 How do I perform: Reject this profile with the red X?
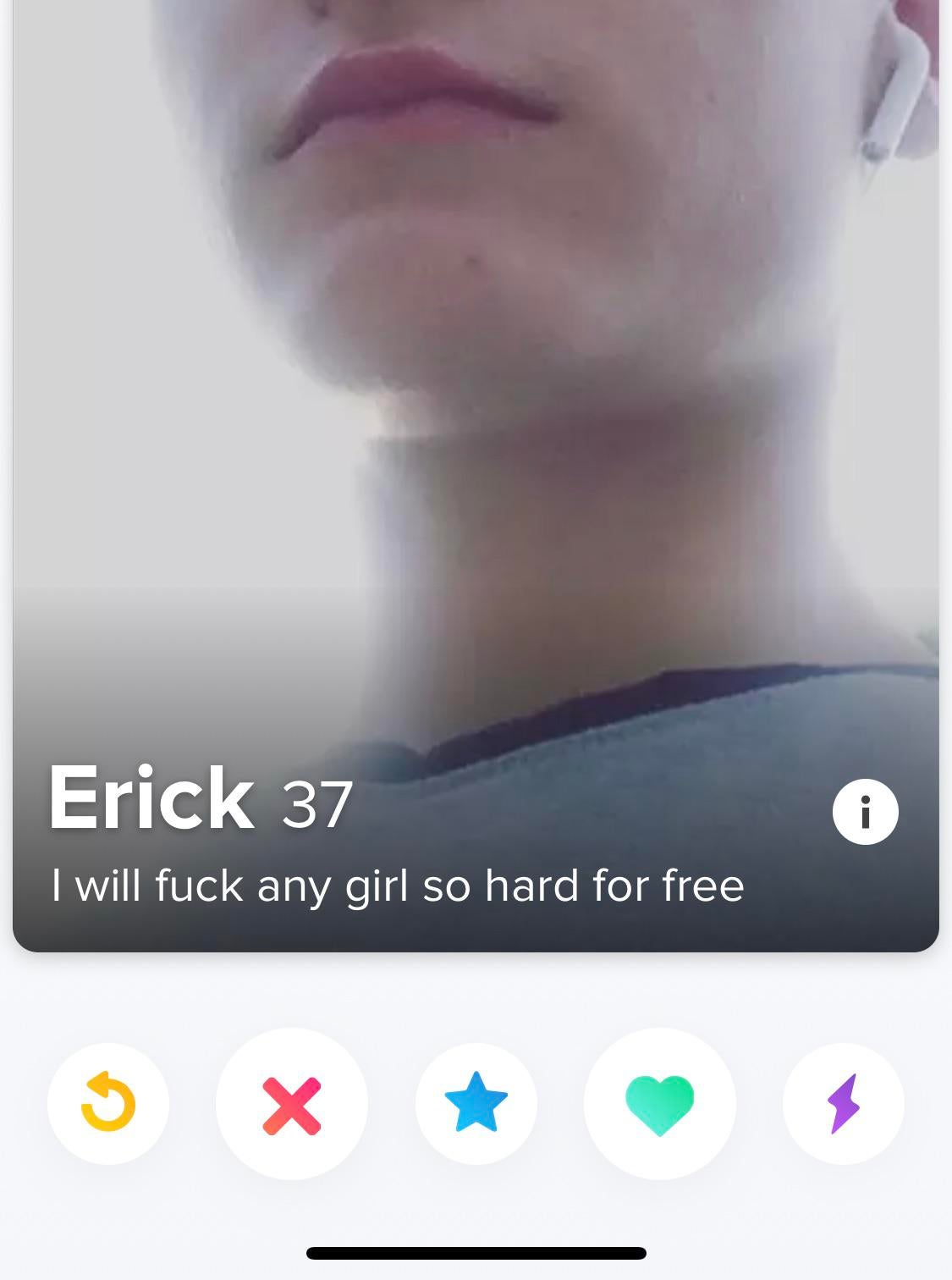292,1104
